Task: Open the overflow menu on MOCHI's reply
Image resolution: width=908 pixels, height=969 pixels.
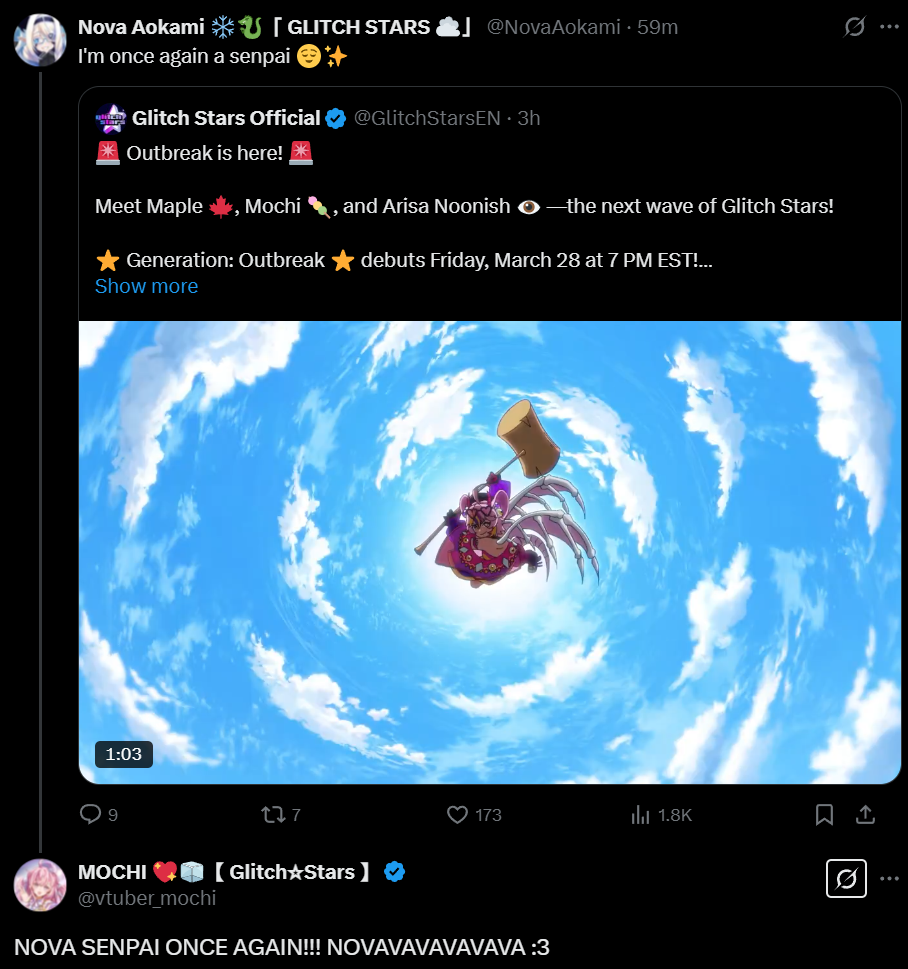Action: coord(889,879)
